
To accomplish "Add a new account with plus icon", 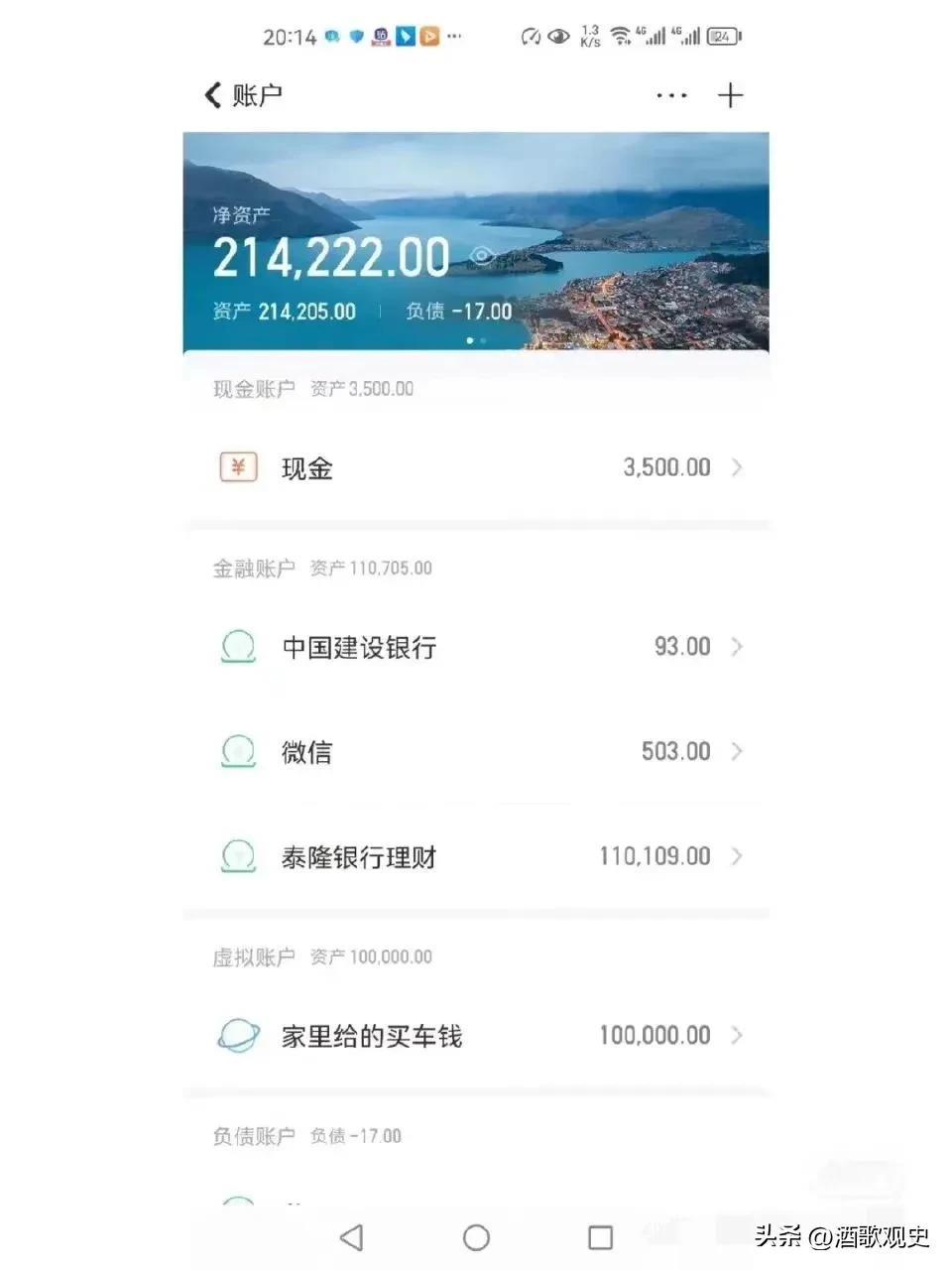I will [x=730, y=95].
